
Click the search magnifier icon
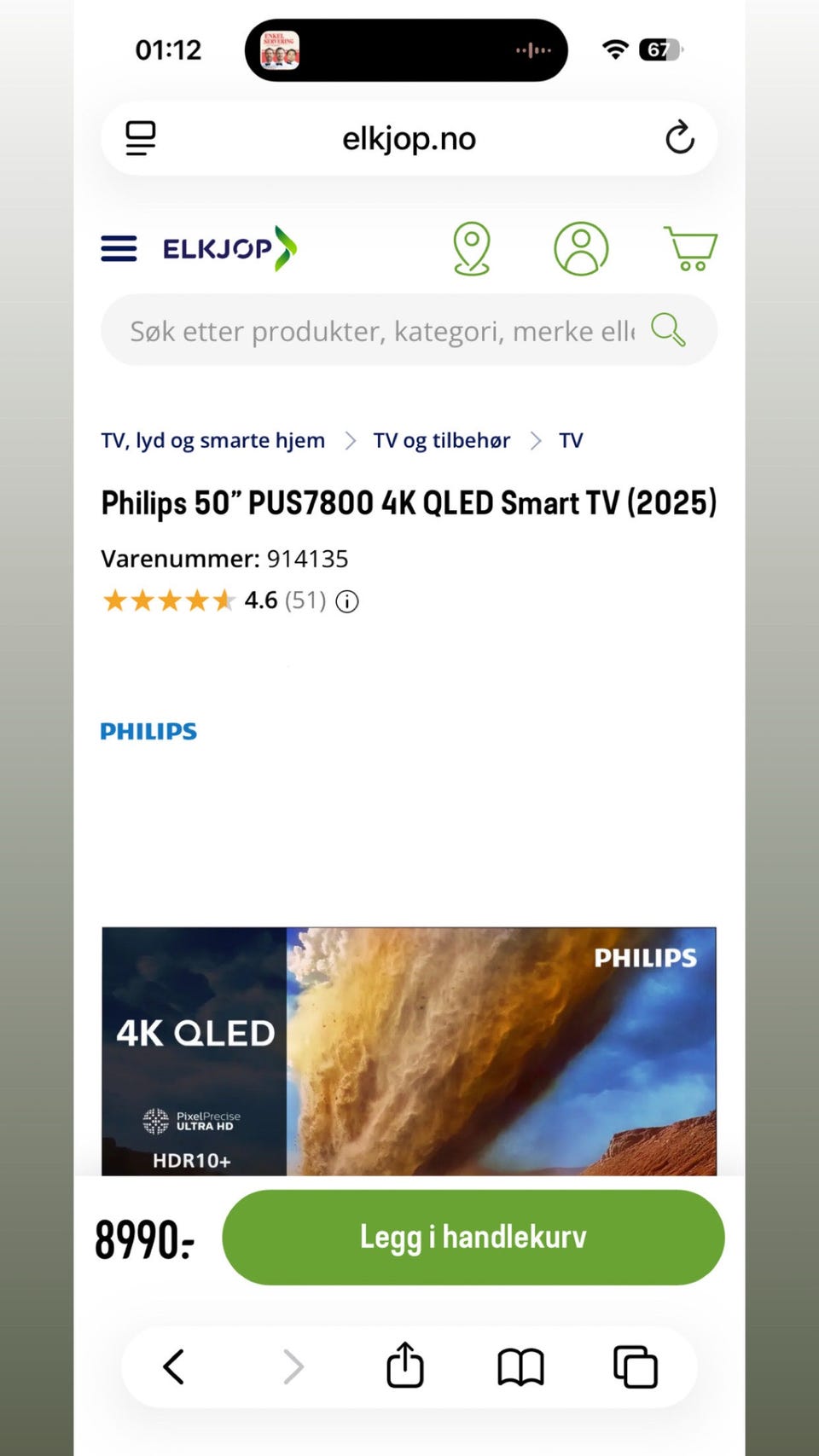669,330
